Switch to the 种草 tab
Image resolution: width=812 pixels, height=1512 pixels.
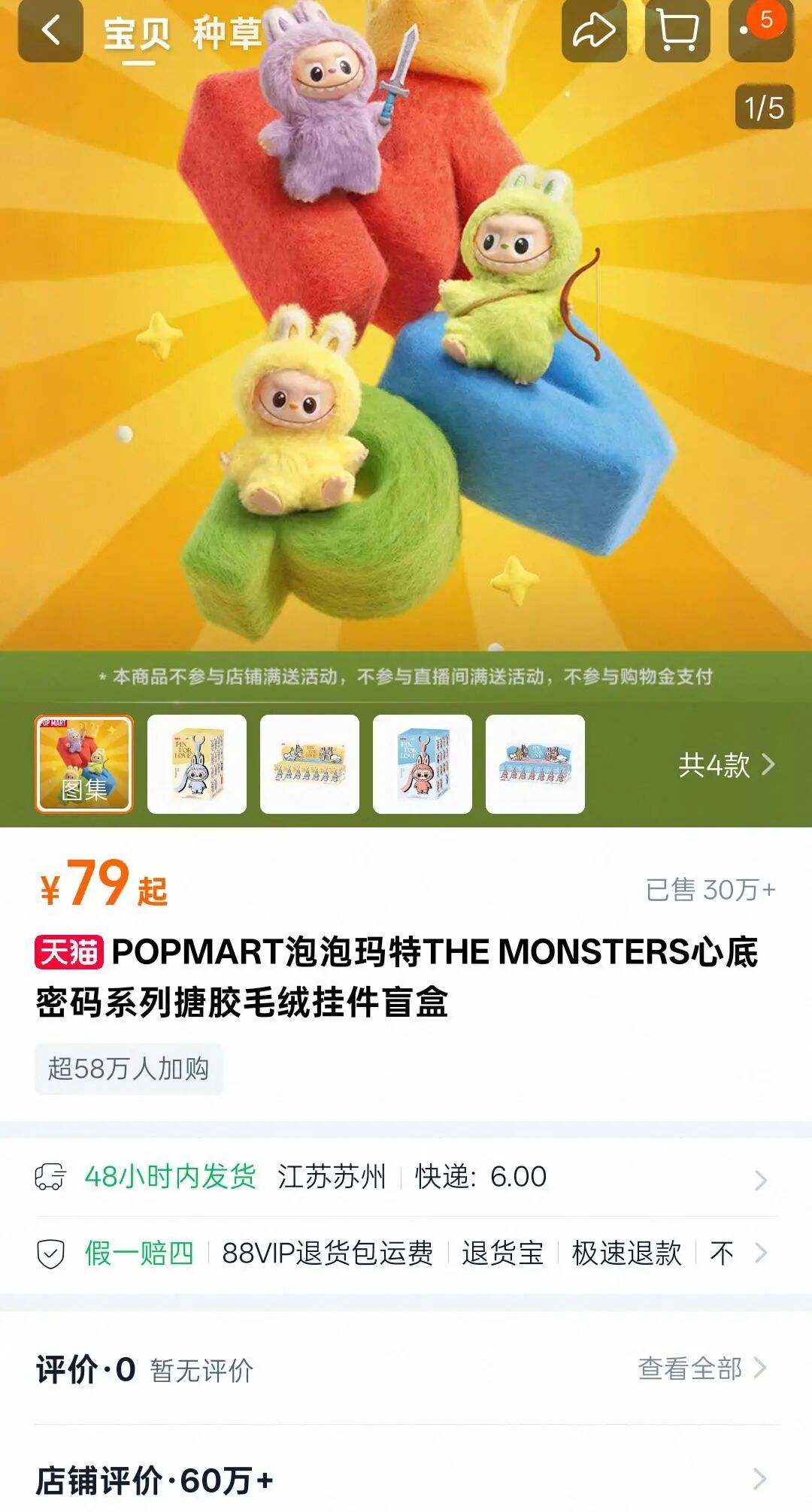pyautogui.click(x=226, y=34)
